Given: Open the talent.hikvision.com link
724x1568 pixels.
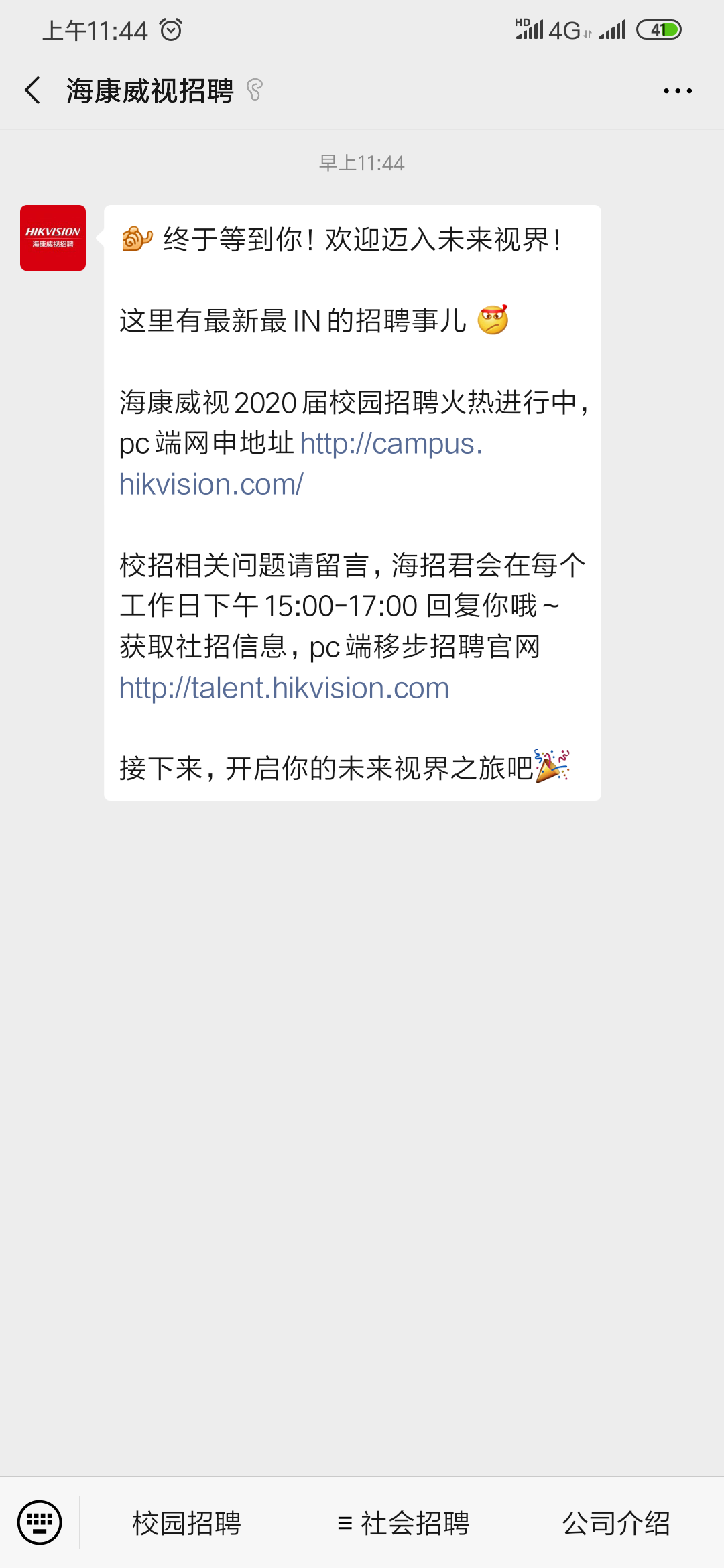Looking at the screenshot, I should pos(284,688).
